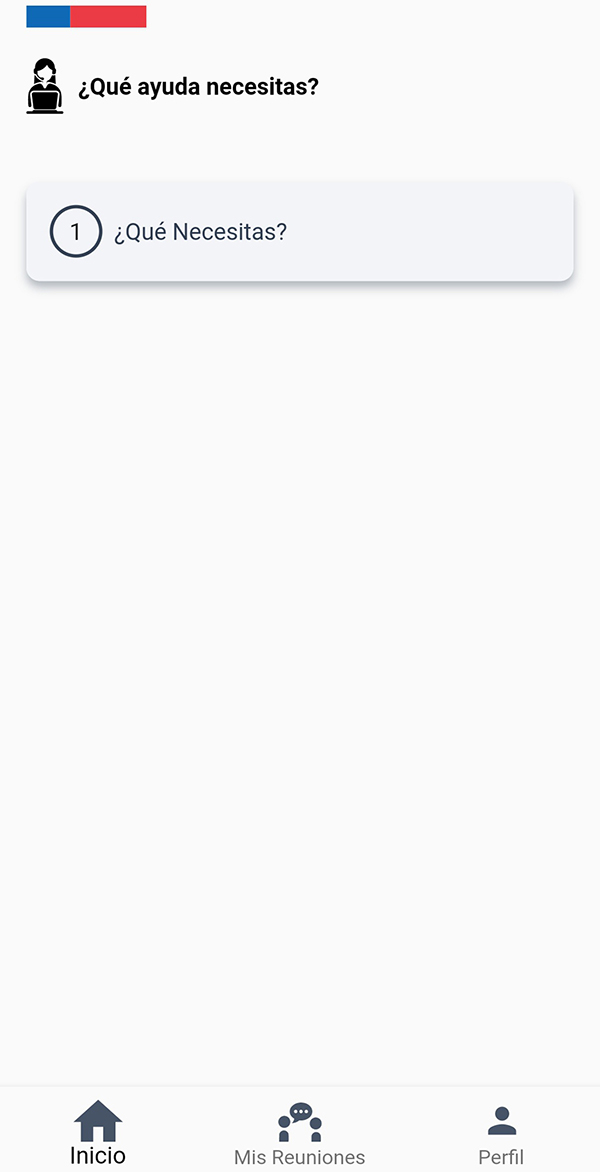Switch to the Inicio tab
Screen dimensions: 600x1172
click(98, 1133)
